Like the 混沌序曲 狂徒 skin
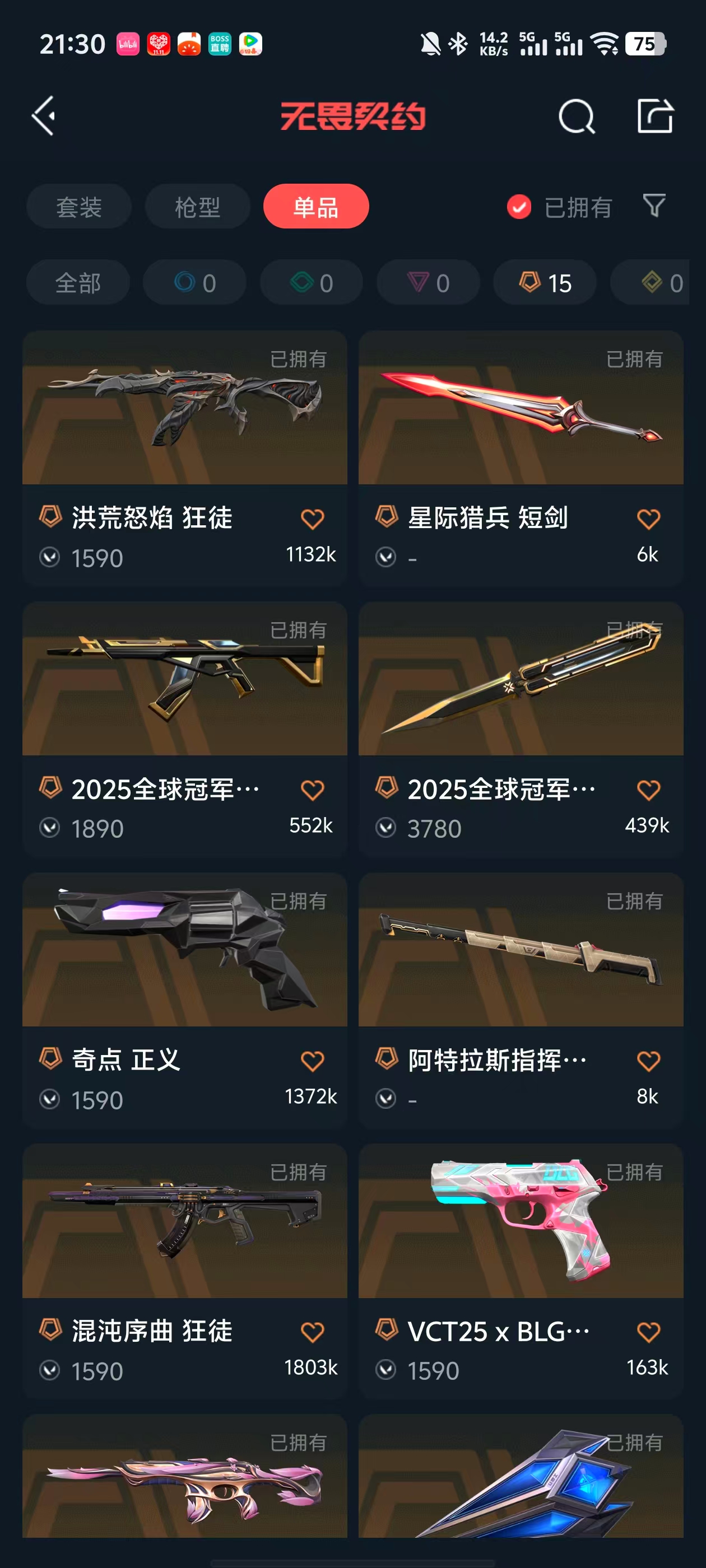Screen dimensions: 706x1568 [313, 1332]
